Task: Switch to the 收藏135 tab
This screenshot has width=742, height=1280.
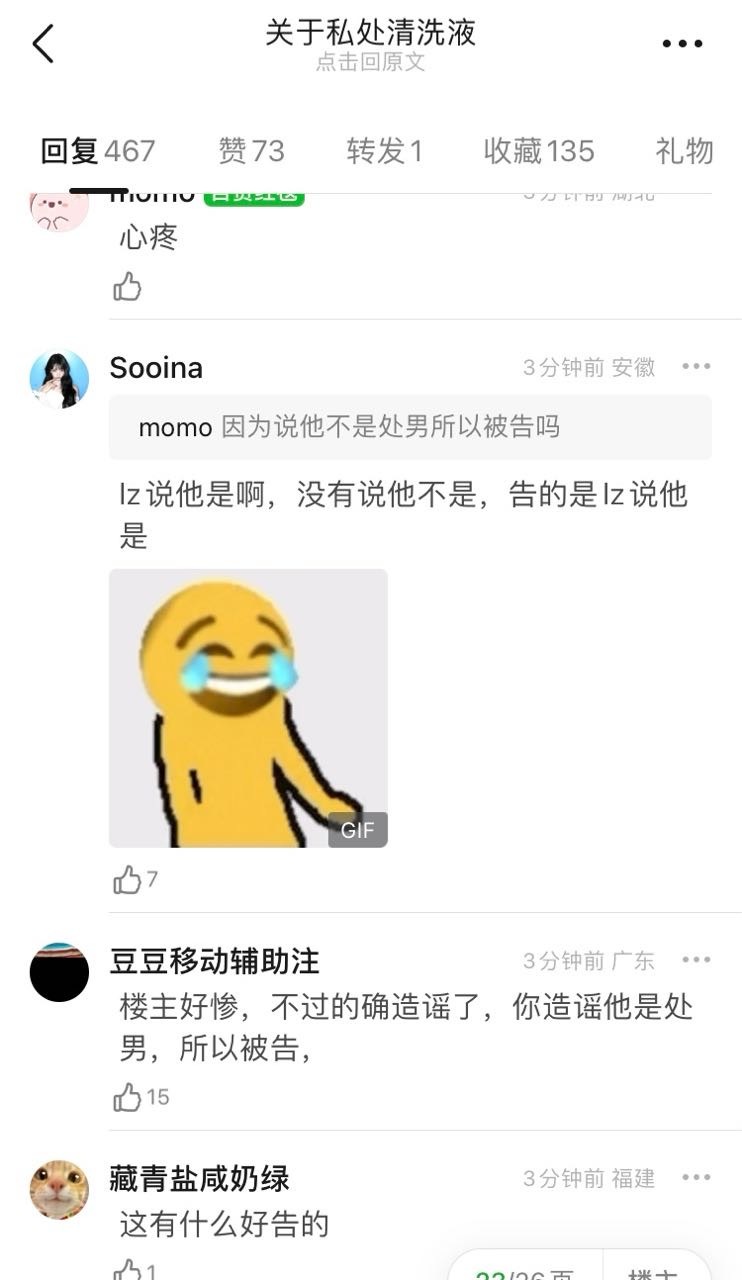Action: click(539, 150)
